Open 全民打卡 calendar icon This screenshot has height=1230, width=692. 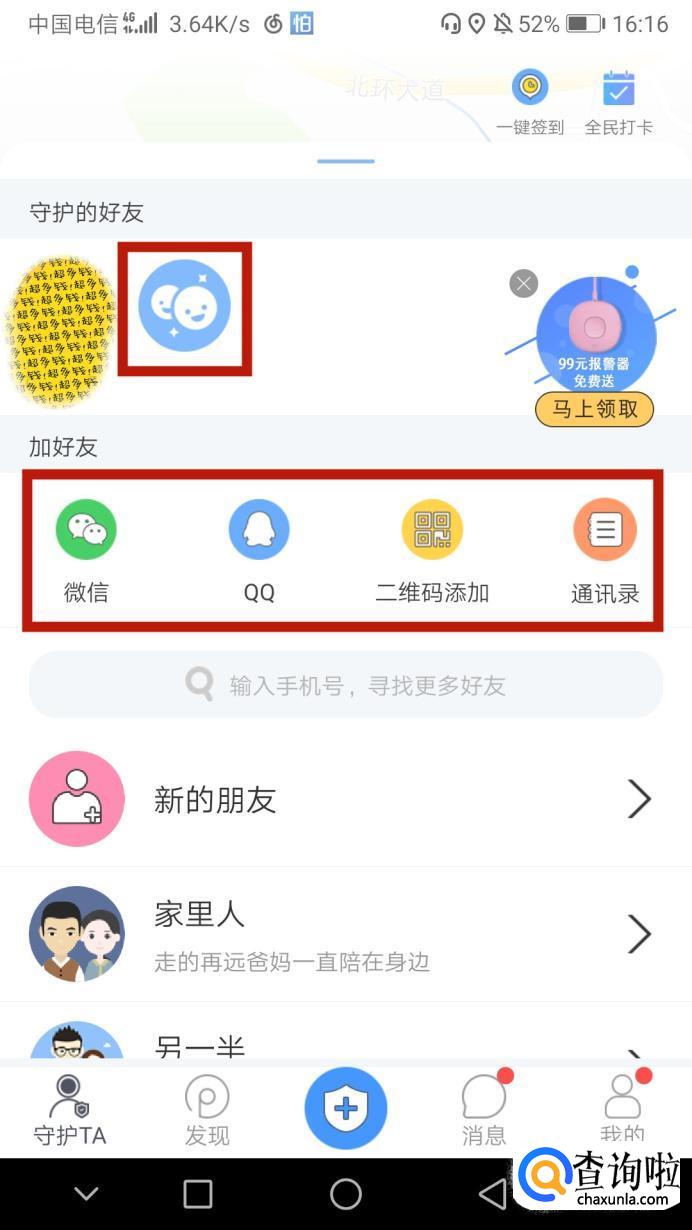619,89
